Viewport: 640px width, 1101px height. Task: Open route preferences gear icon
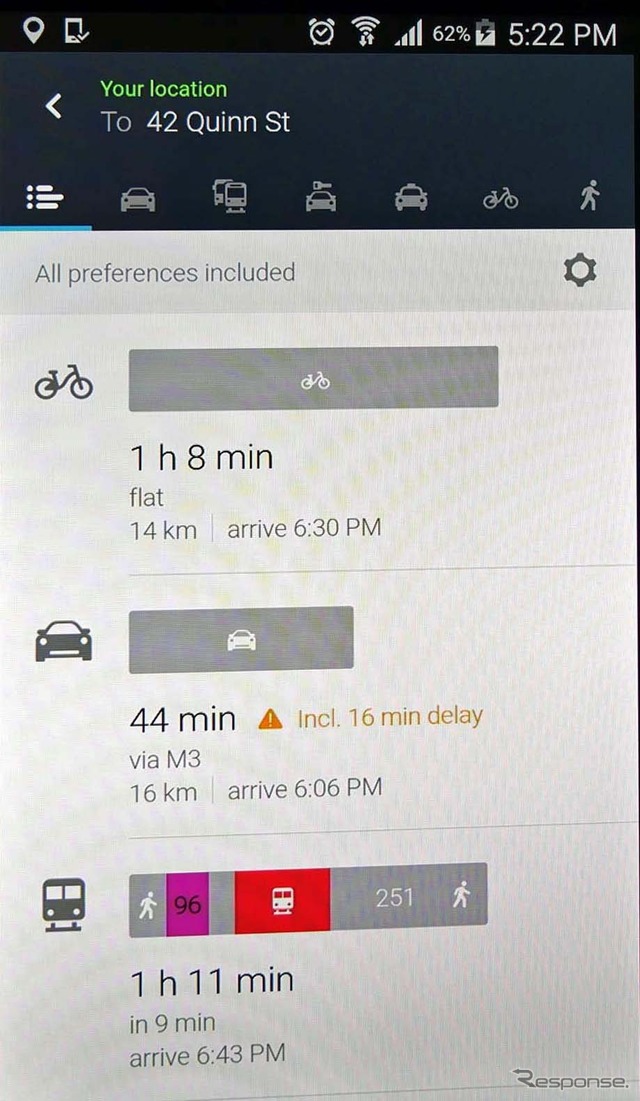point(580,271)
